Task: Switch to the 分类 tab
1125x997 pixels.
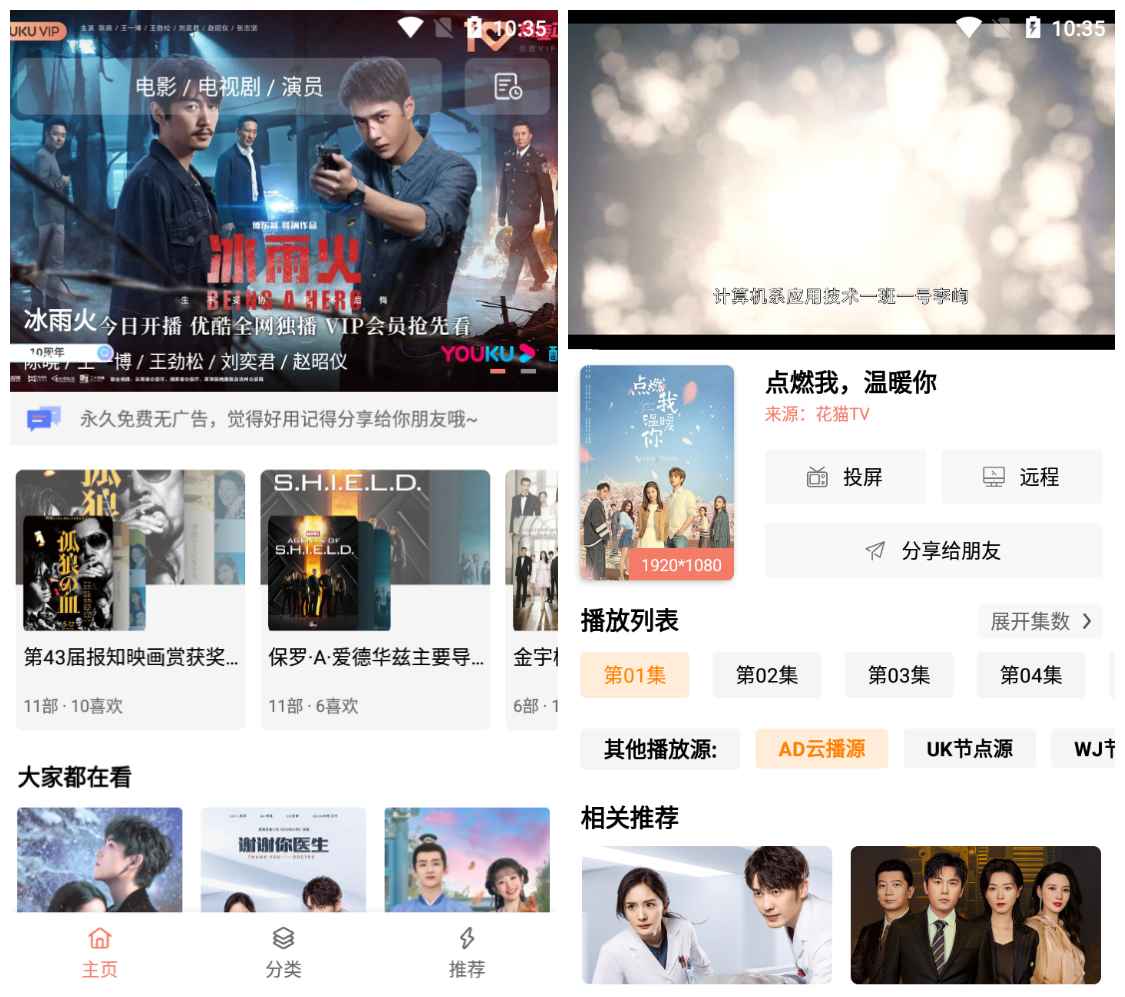Action: click(x=283, y=952)
